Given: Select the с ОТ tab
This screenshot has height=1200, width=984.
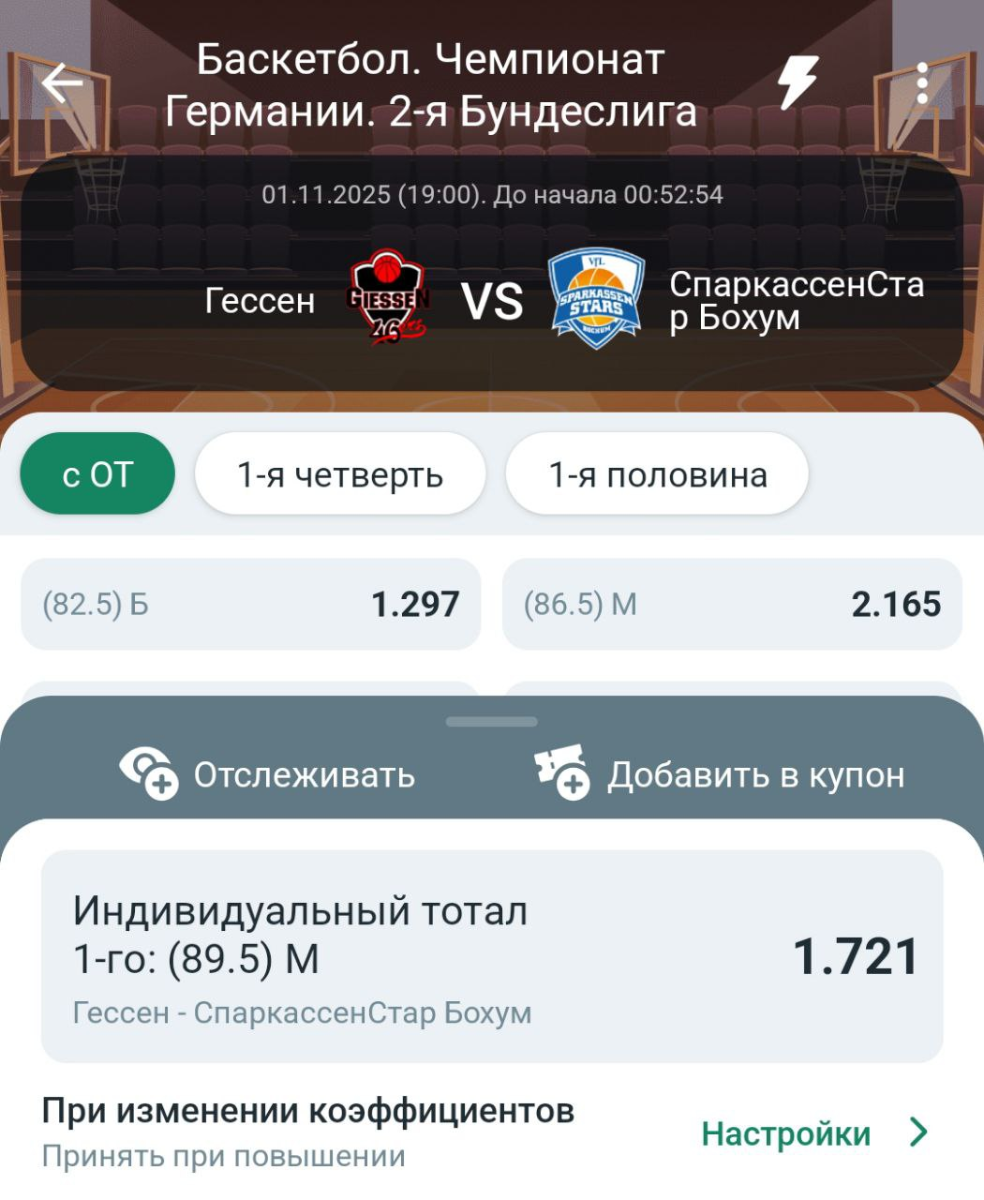Looking at the screenshot, I should (x=97, y=474).
